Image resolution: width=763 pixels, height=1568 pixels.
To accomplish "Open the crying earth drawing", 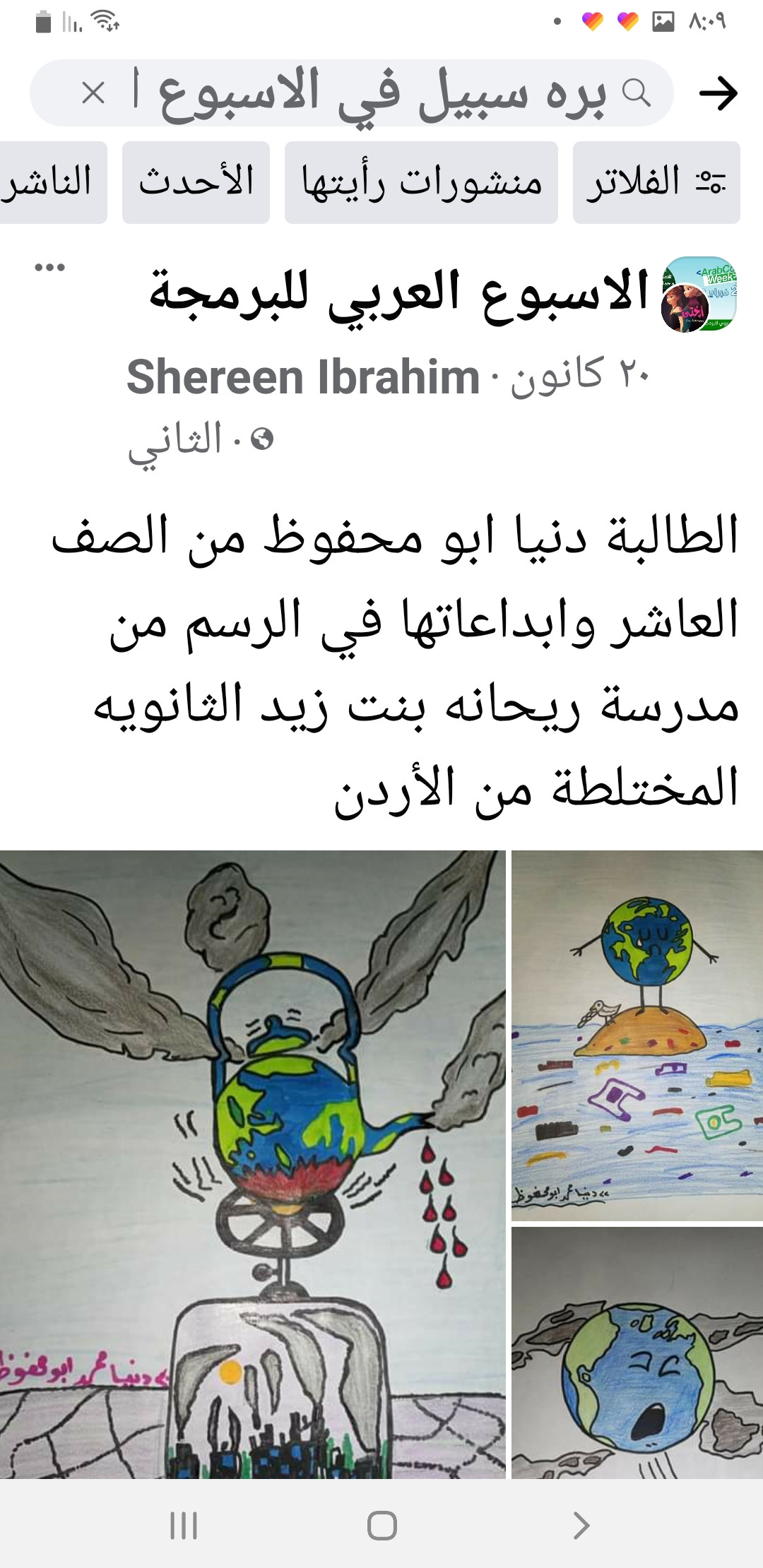I will tap(637, 1353).
